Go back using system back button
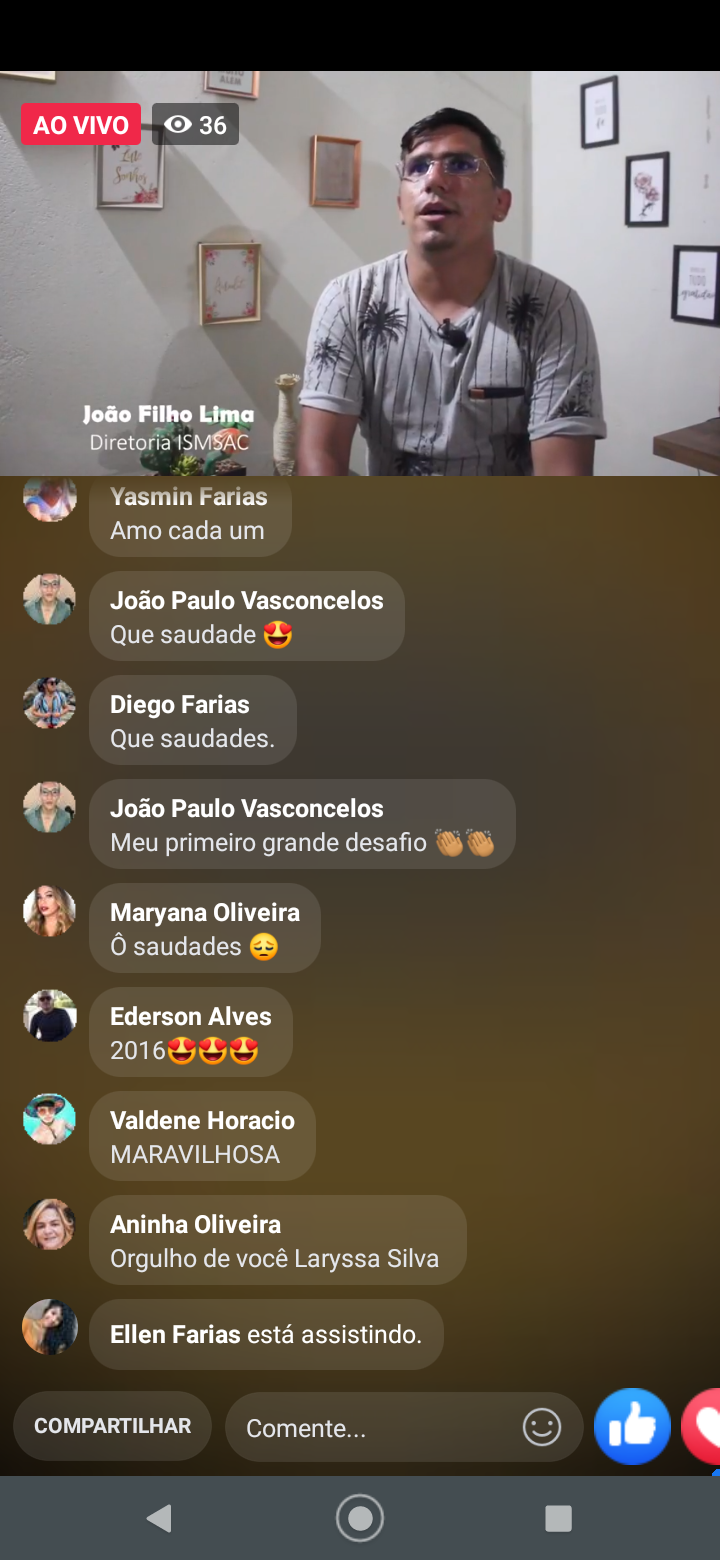The height and width of the screenshot is (1560, 720). [159, 1518]
